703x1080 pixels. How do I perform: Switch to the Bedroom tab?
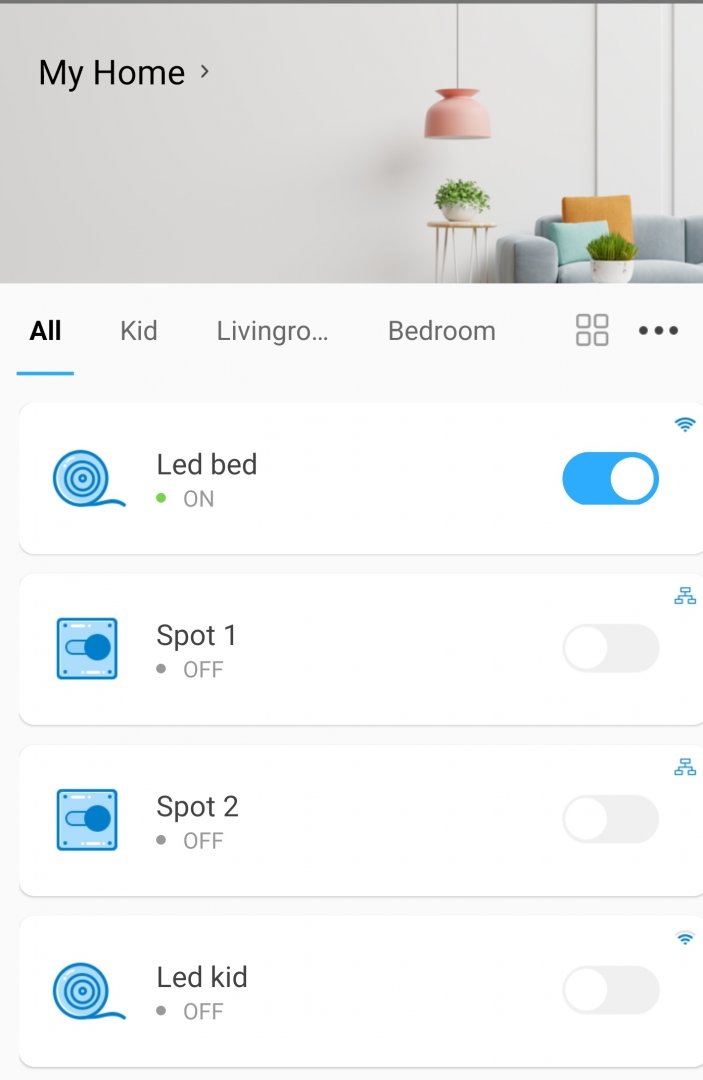pos(441,331)
